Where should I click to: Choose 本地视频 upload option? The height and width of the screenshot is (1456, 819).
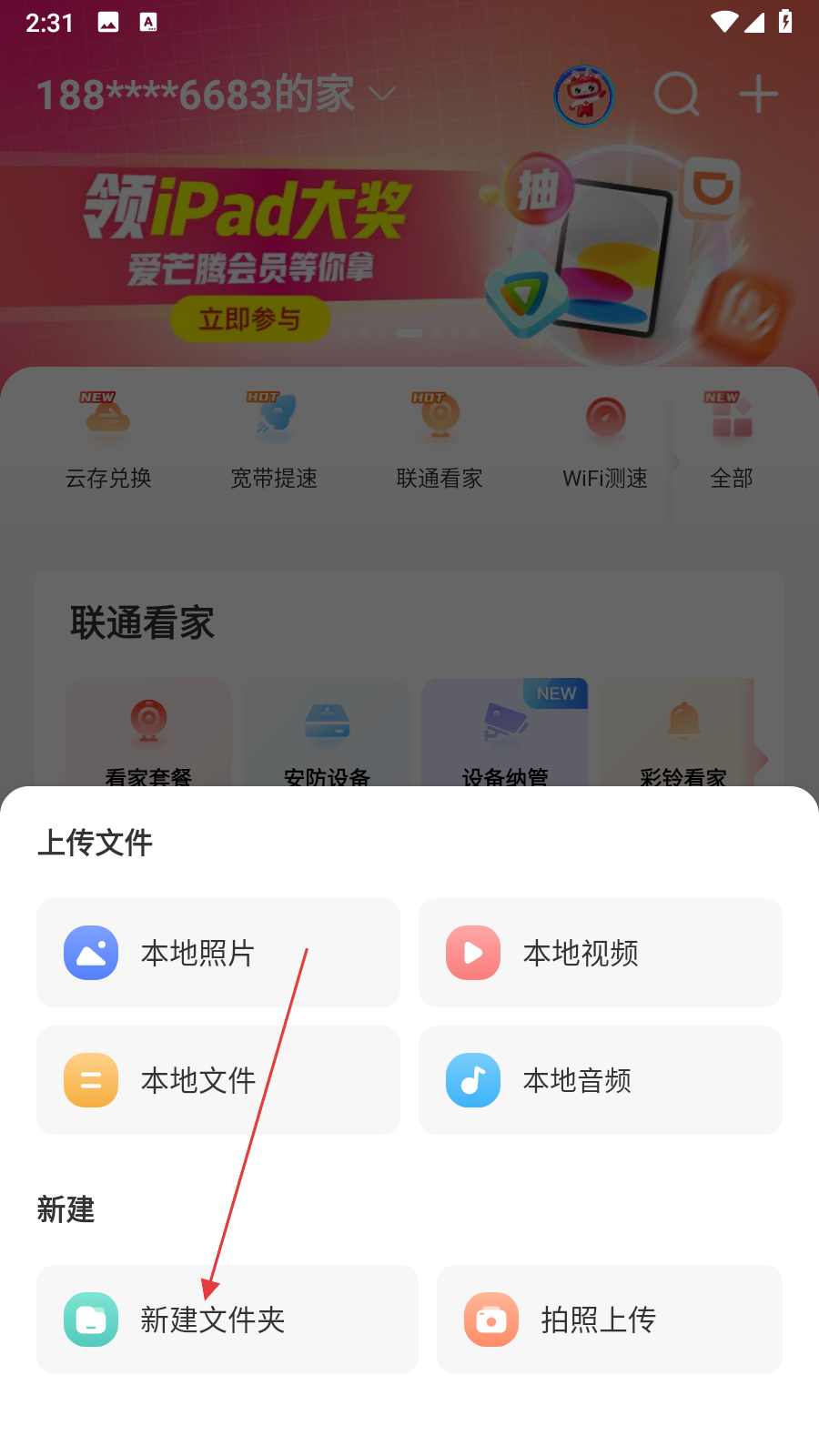[x=601, y=953]
